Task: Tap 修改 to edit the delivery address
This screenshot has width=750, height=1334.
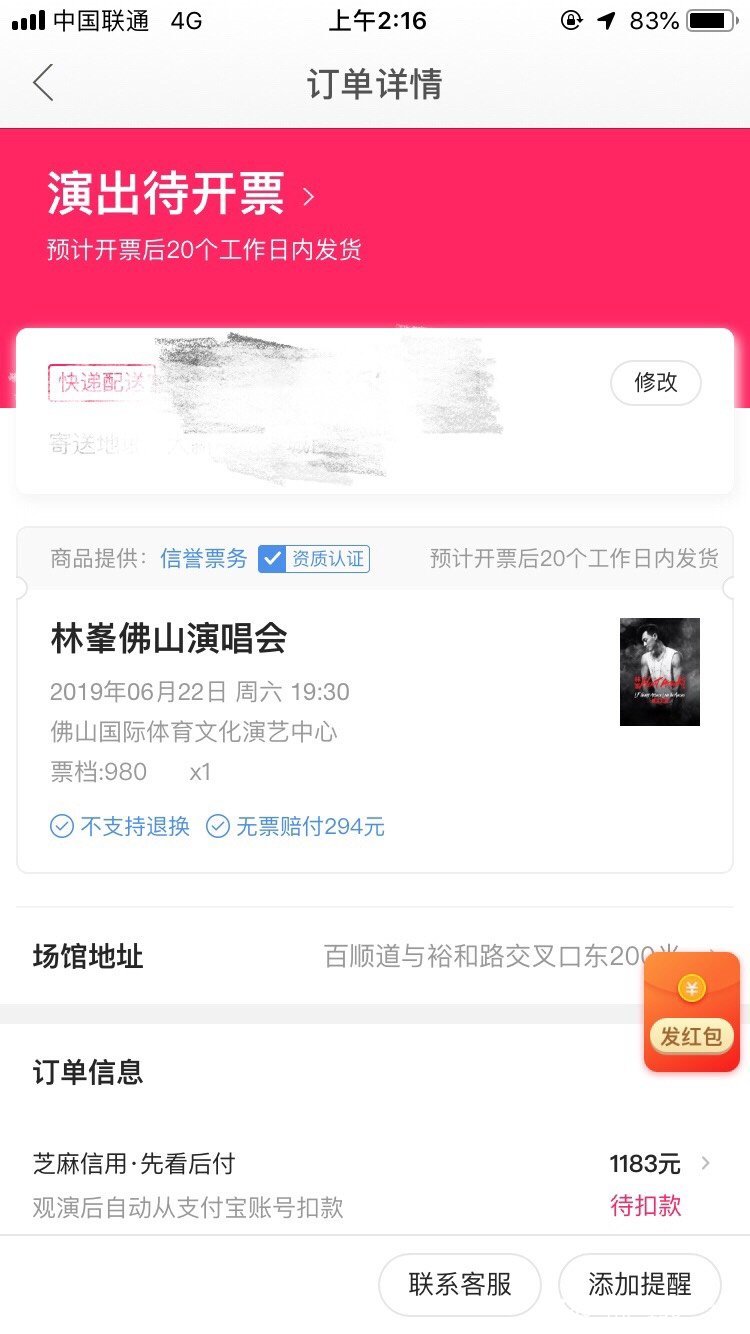Action: coord(655,382)
